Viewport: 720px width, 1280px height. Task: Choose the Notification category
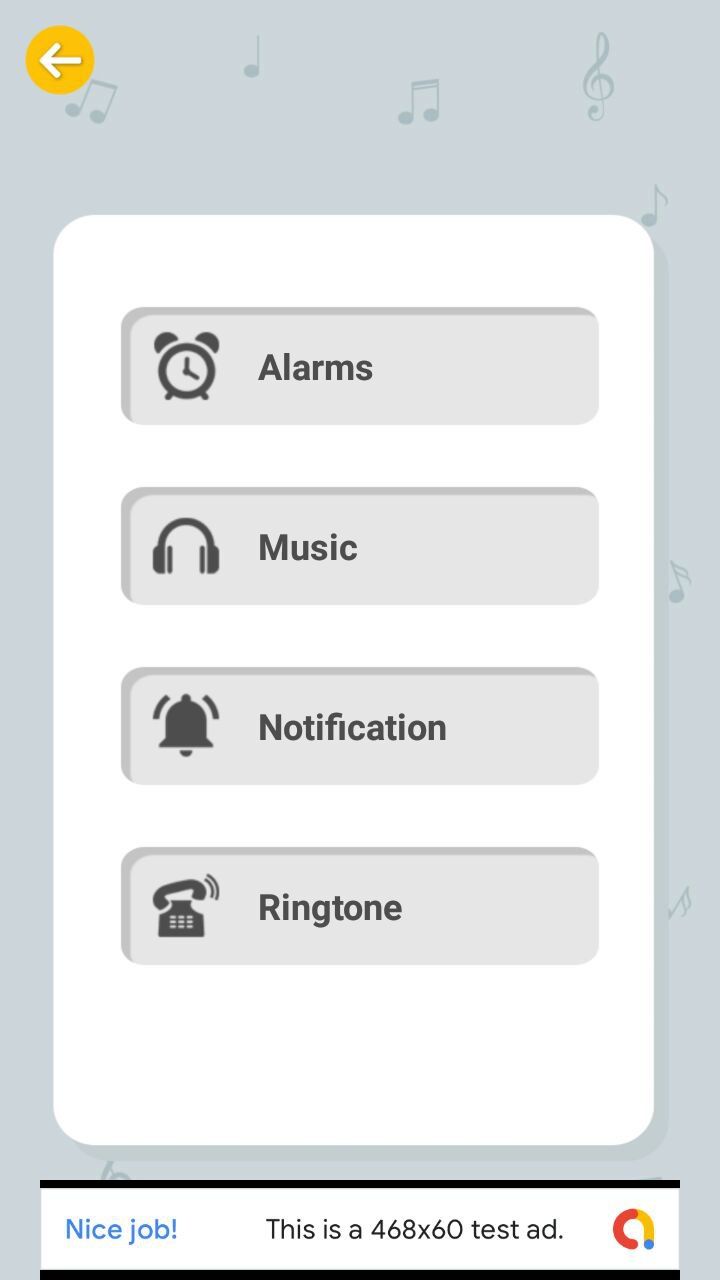click(360, 726)
